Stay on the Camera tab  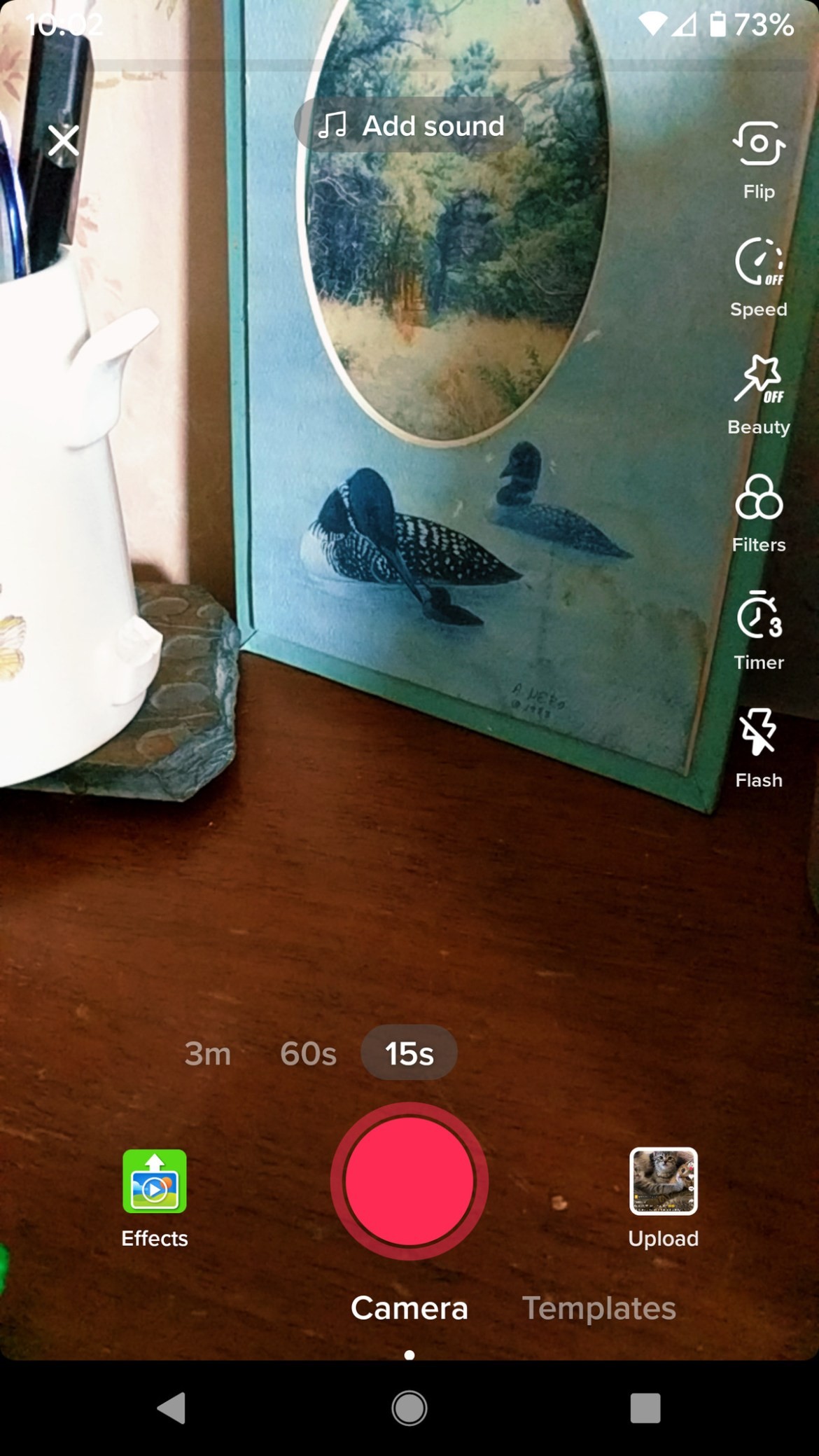click(x=409, y=1307)
